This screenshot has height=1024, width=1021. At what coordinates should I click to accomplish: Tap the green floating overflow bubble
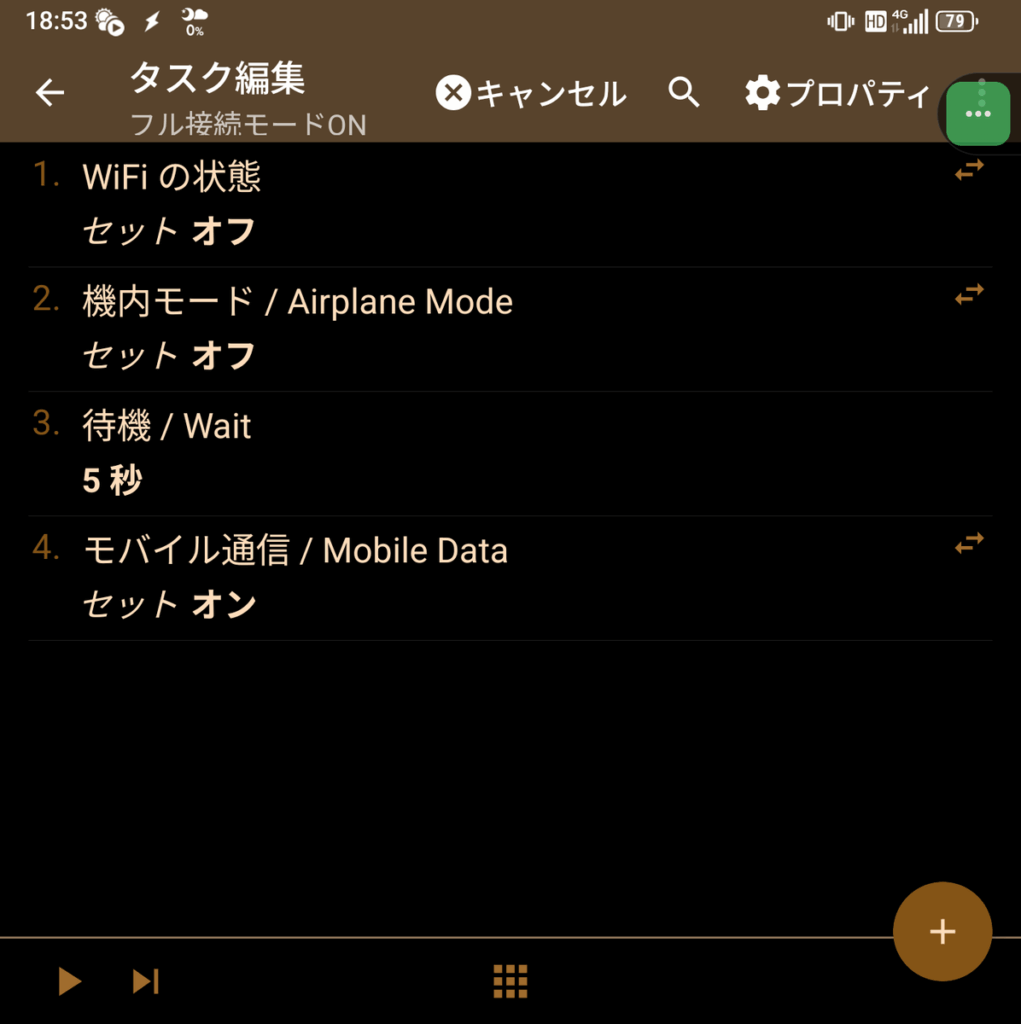pyautogui.click(x=978, y=114)
